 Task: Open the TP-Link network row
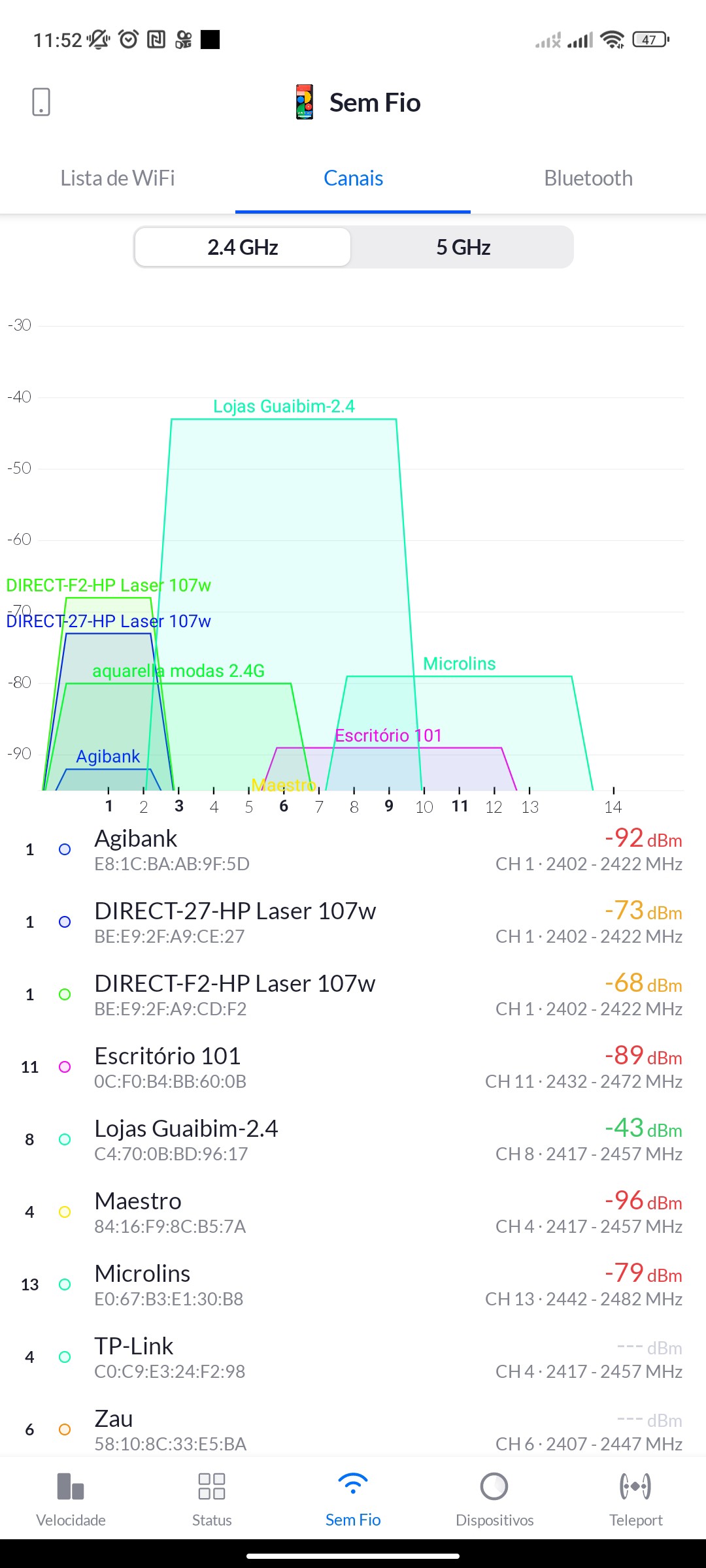(x=353, y=1358)
